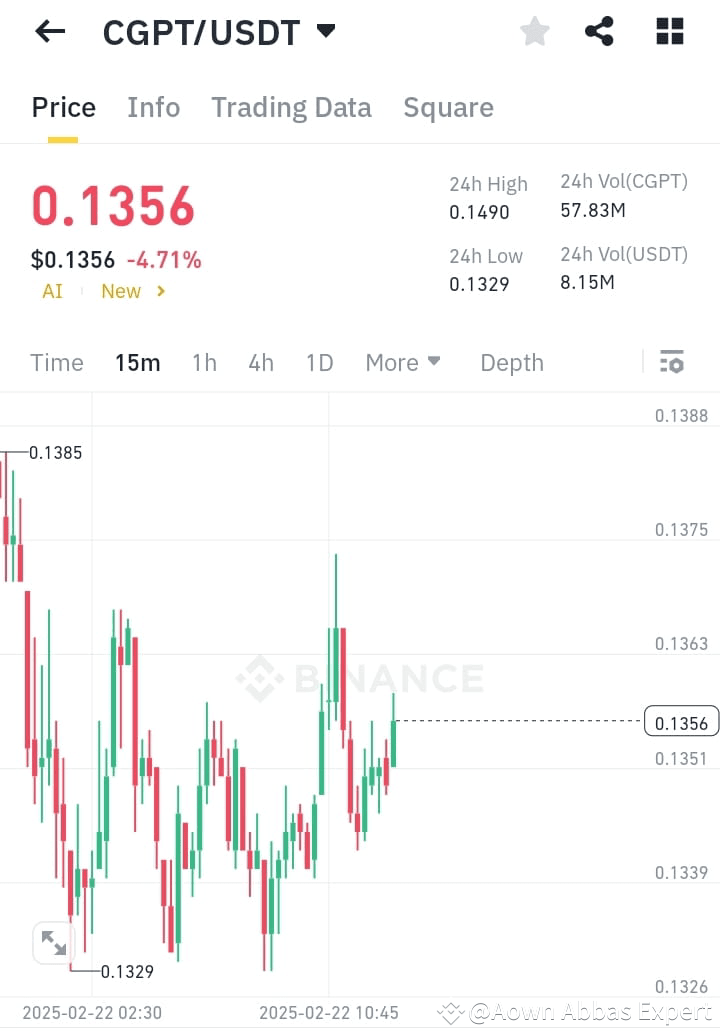This screenshot has width=720, height=1034.
Task: Select the 1h candle interval
Action: pos(204,362)
